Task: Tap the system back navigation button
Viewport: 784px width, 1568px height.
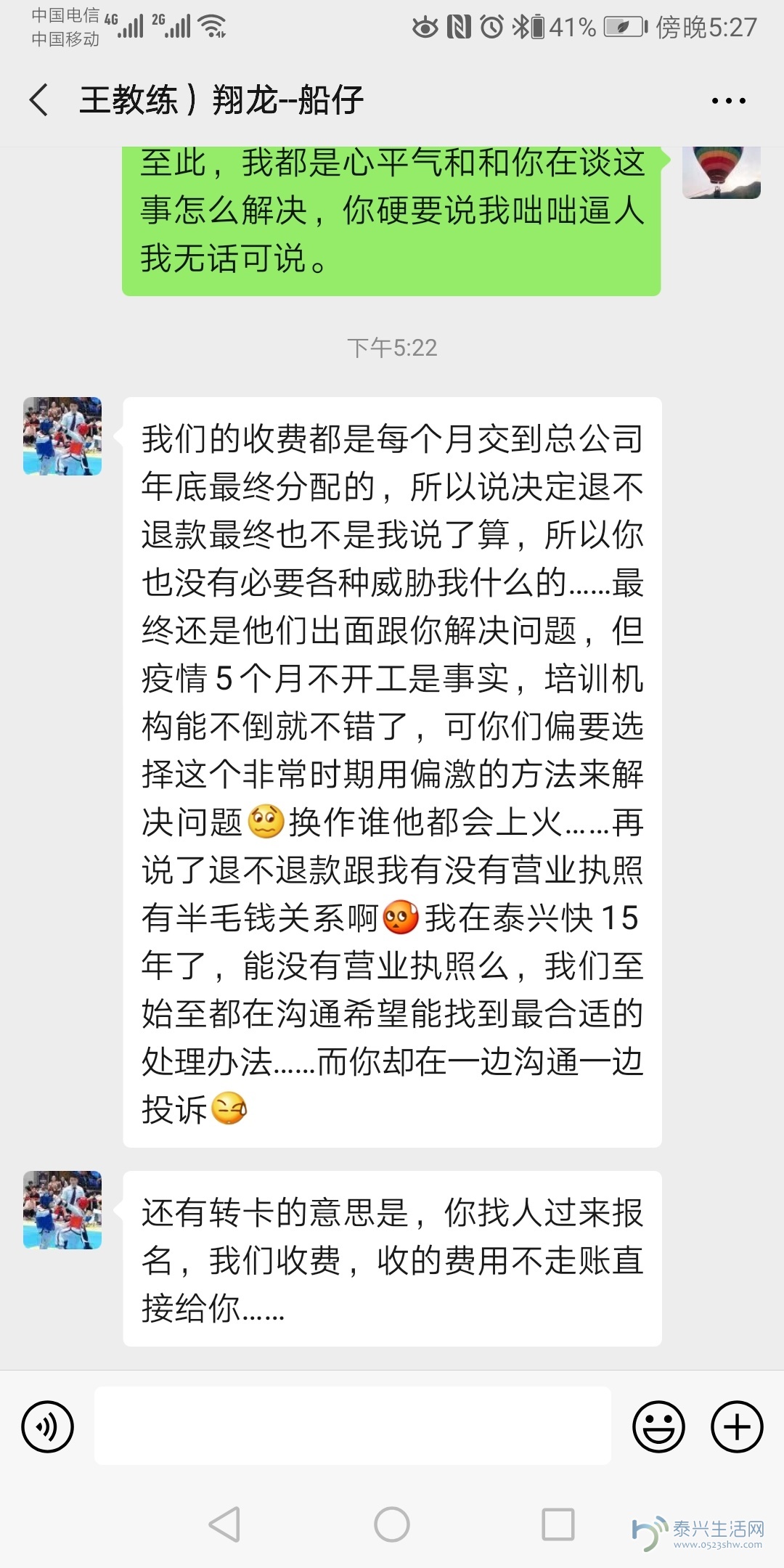Action: click(224, 1524)
